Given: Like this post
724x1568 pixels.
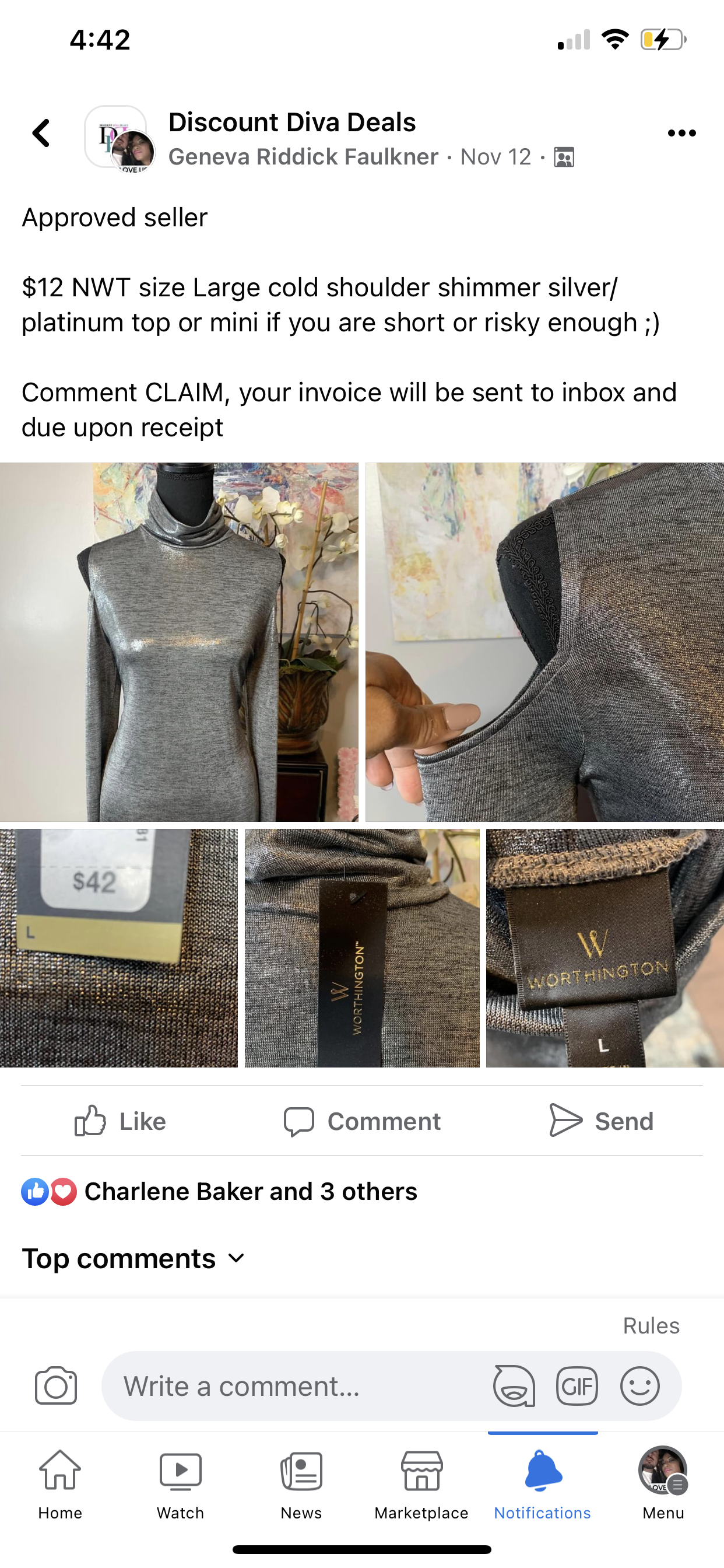Looking at the screenshot, I should point(121,1121).
